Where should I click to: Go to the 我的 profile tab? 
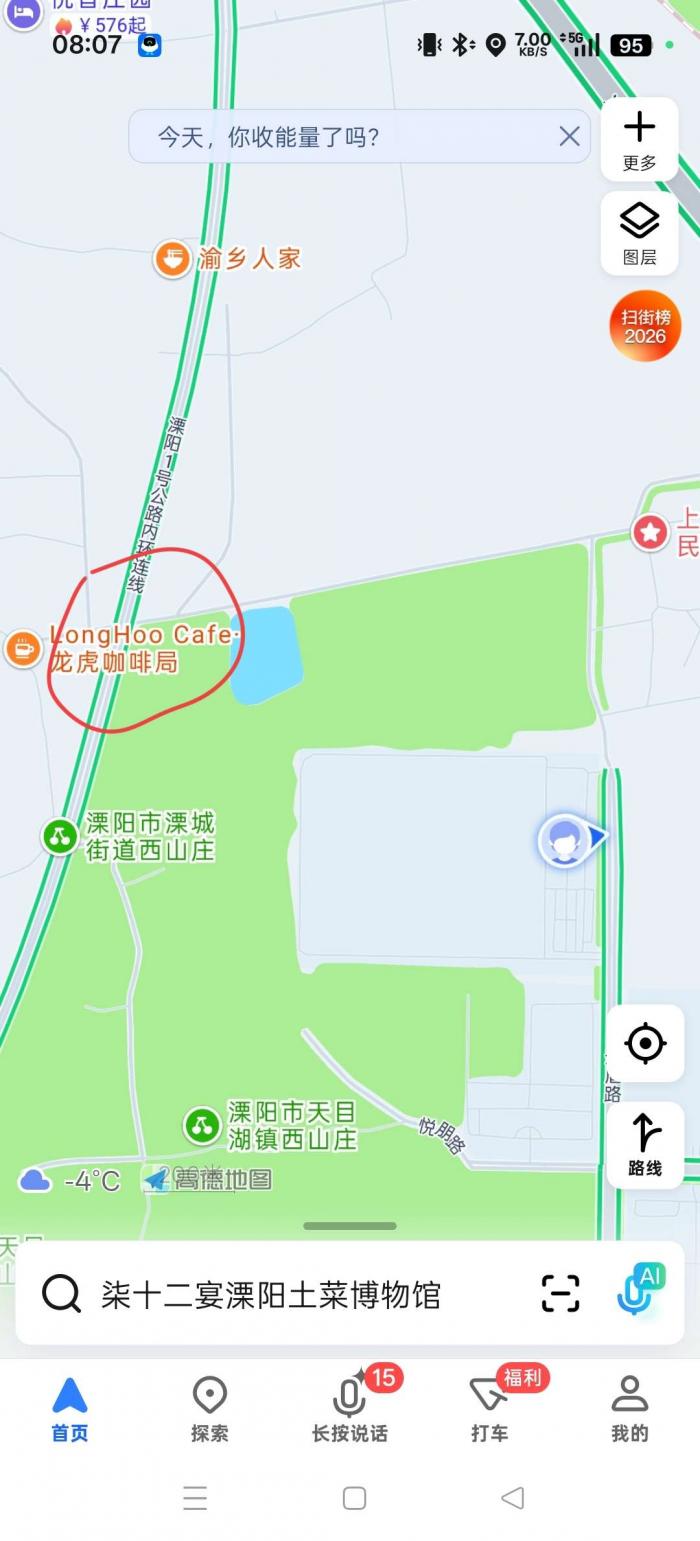point(629,1409)
